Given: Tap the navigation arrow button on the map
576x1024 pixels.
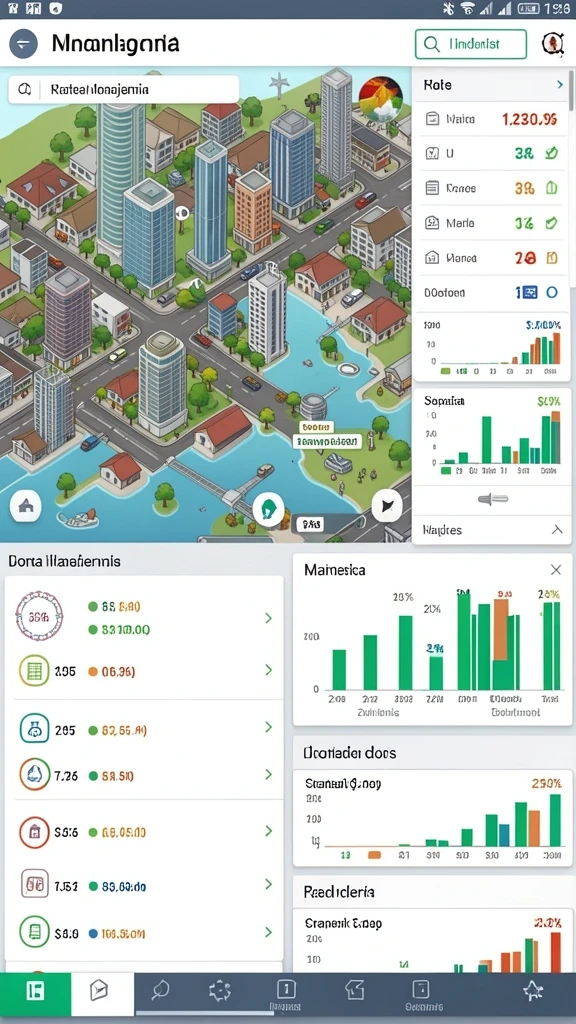Looking at the screenshot, I should (x=387, y=505).
